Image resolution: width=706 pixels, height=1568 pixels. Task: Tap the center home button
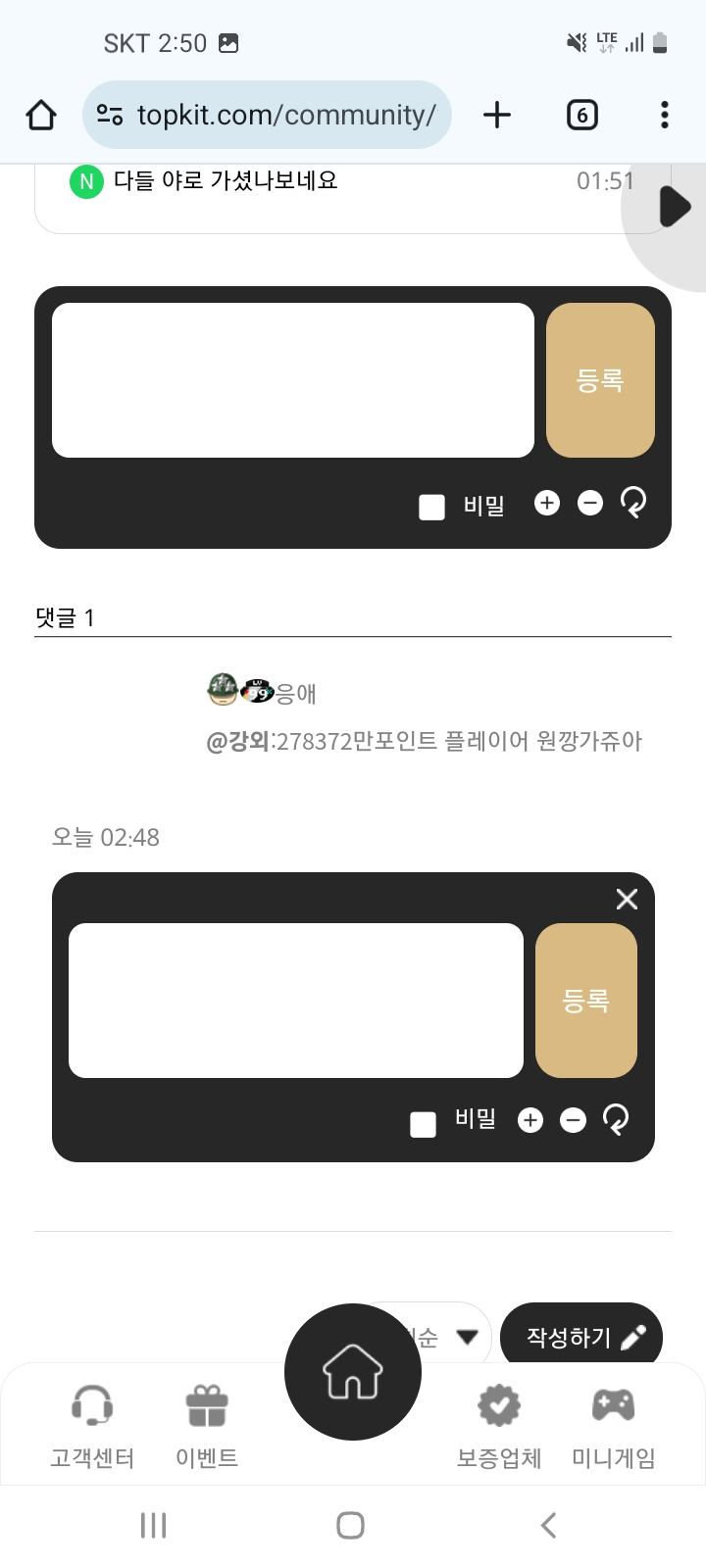click(x=353, y=1372)
